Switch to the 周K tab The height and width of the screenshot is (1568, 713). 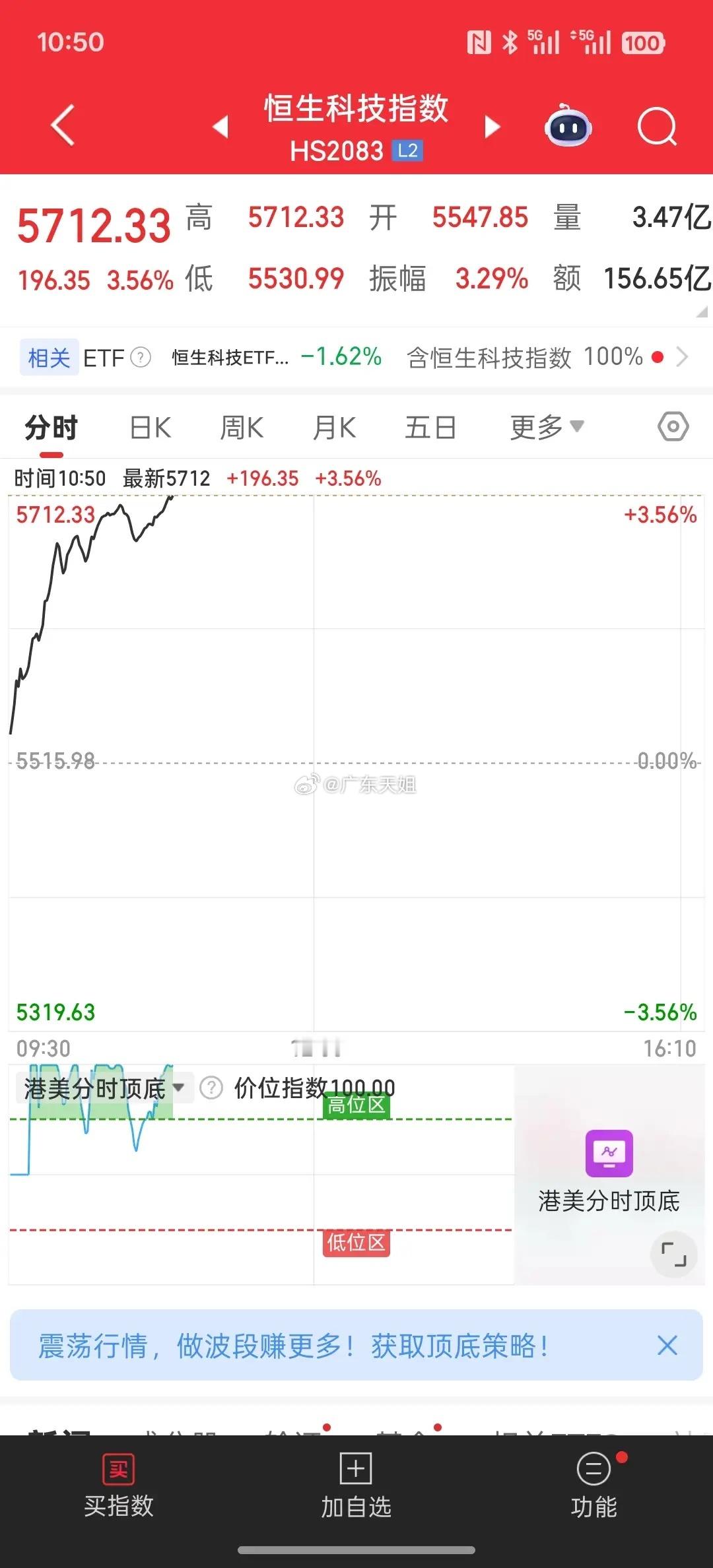(242, 428)
